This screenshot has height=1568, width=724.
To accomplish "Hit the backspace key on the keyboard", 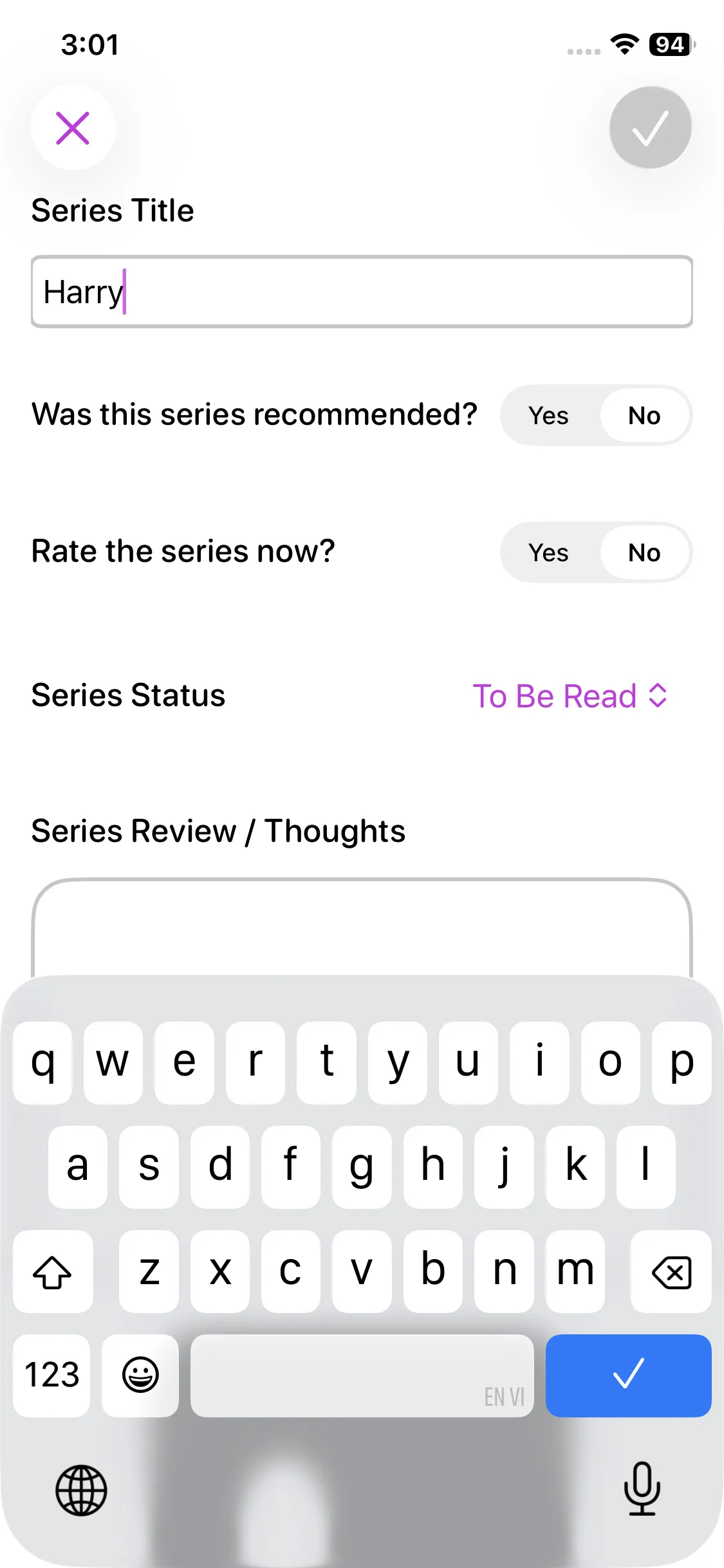I will [x=671, y=1272].
